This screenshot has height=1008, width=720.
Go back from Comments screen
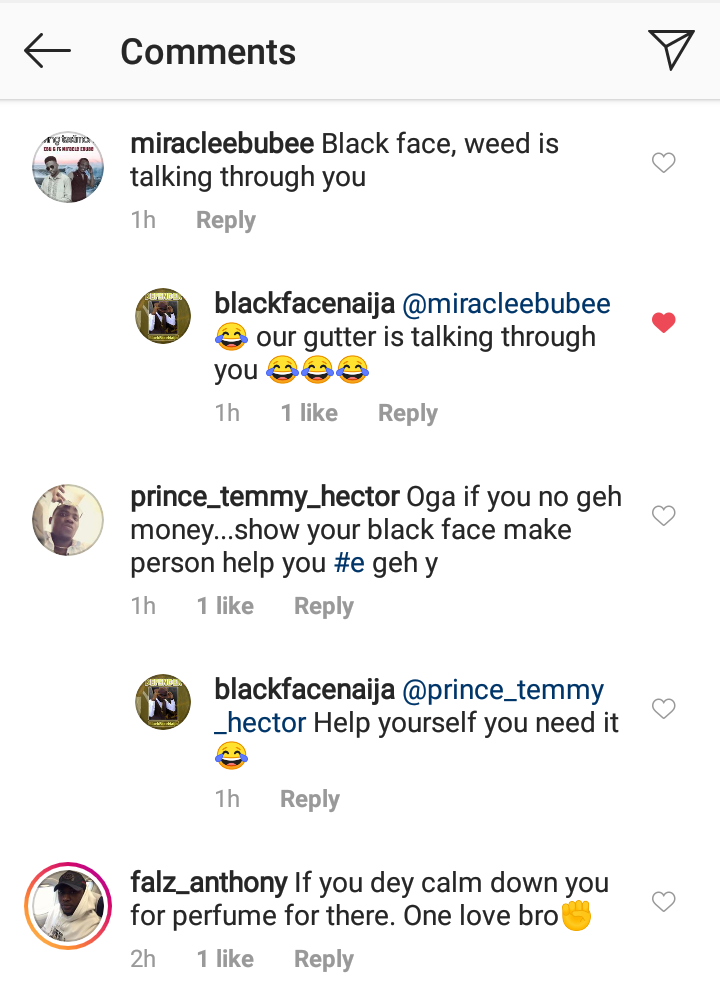(47, 51)
